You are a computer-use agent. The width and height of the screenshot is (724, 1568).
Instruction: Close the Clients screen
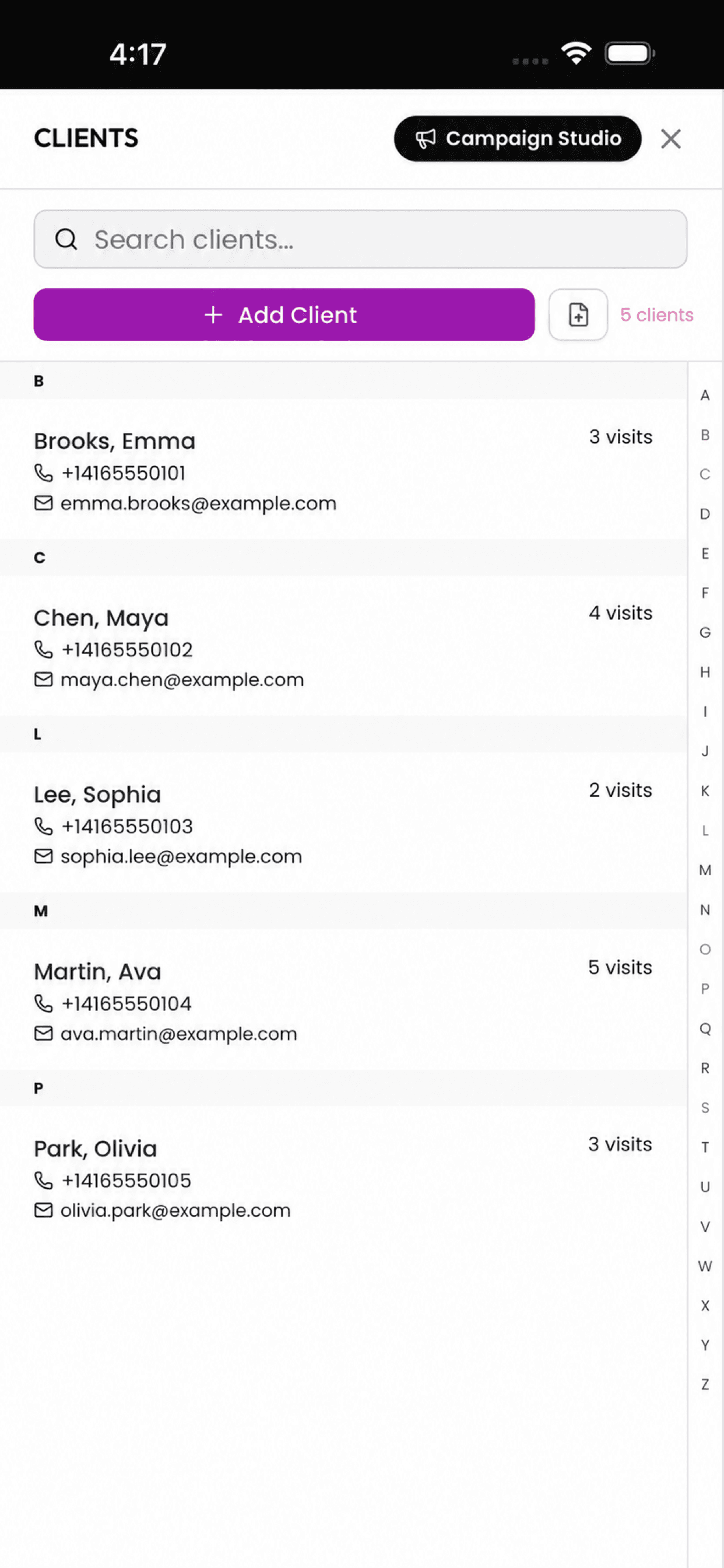tap(670, 139)
